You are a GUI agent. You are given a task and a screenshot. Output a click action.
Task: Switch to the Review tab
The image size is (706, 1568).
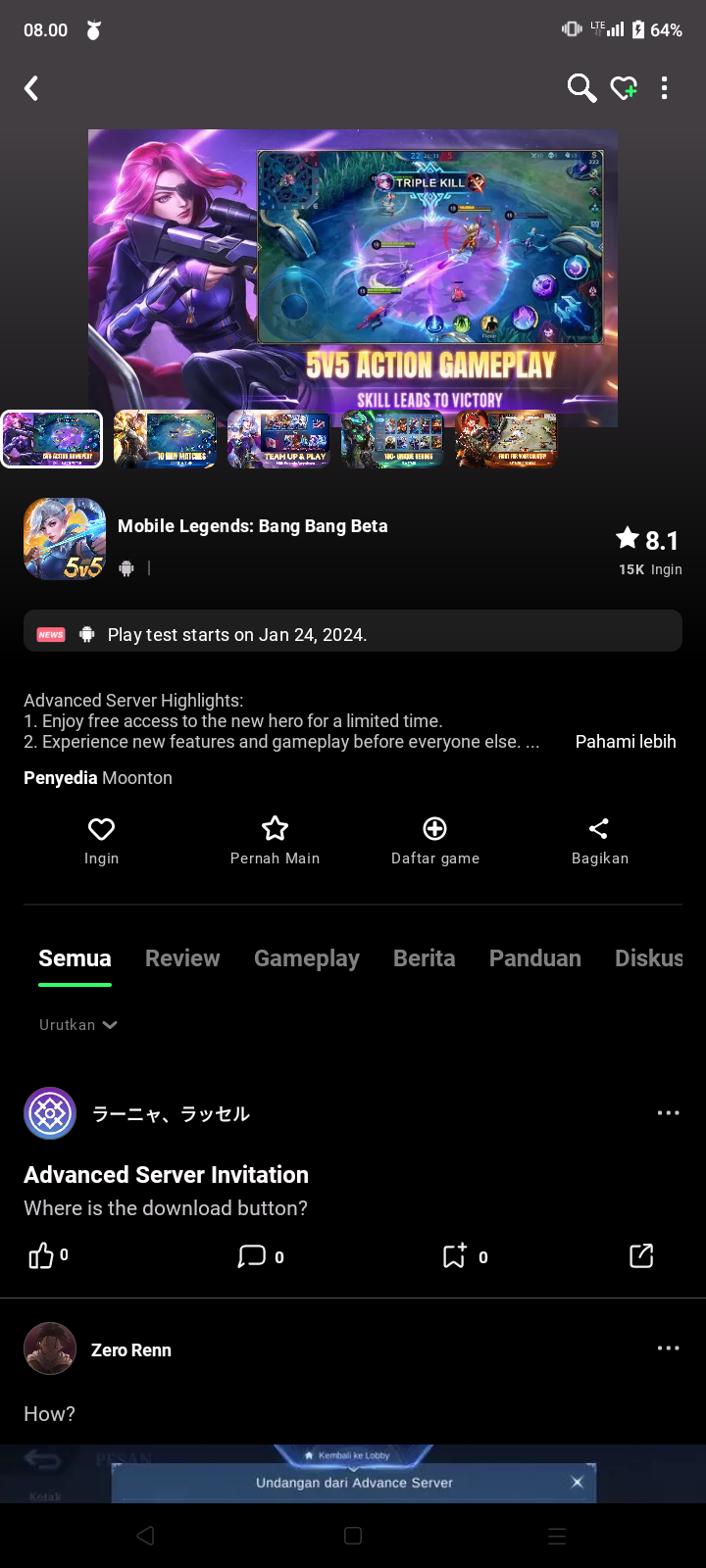click(x=182, y=958)
